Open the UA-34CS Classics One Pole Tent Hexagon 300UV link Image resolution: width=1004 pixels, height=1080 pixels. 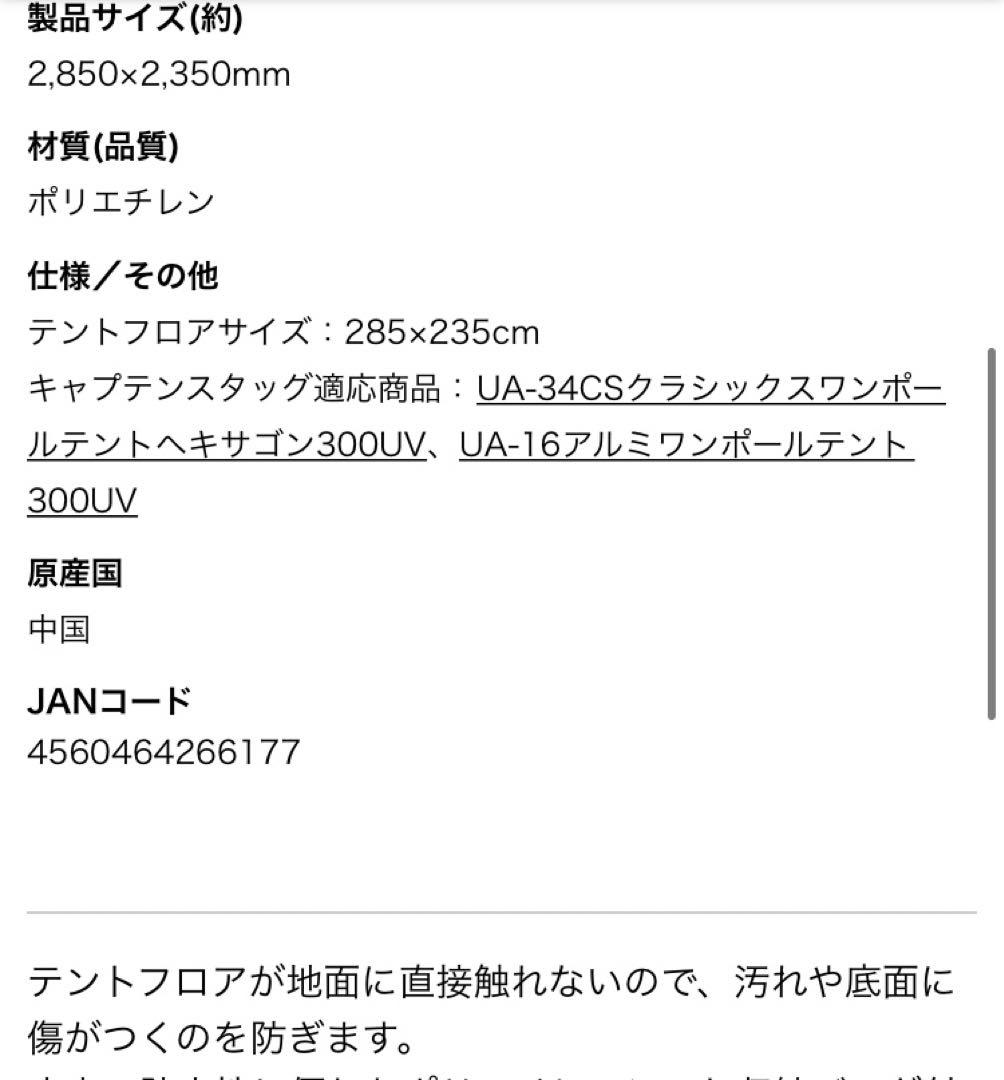click(x=710, y=388)
